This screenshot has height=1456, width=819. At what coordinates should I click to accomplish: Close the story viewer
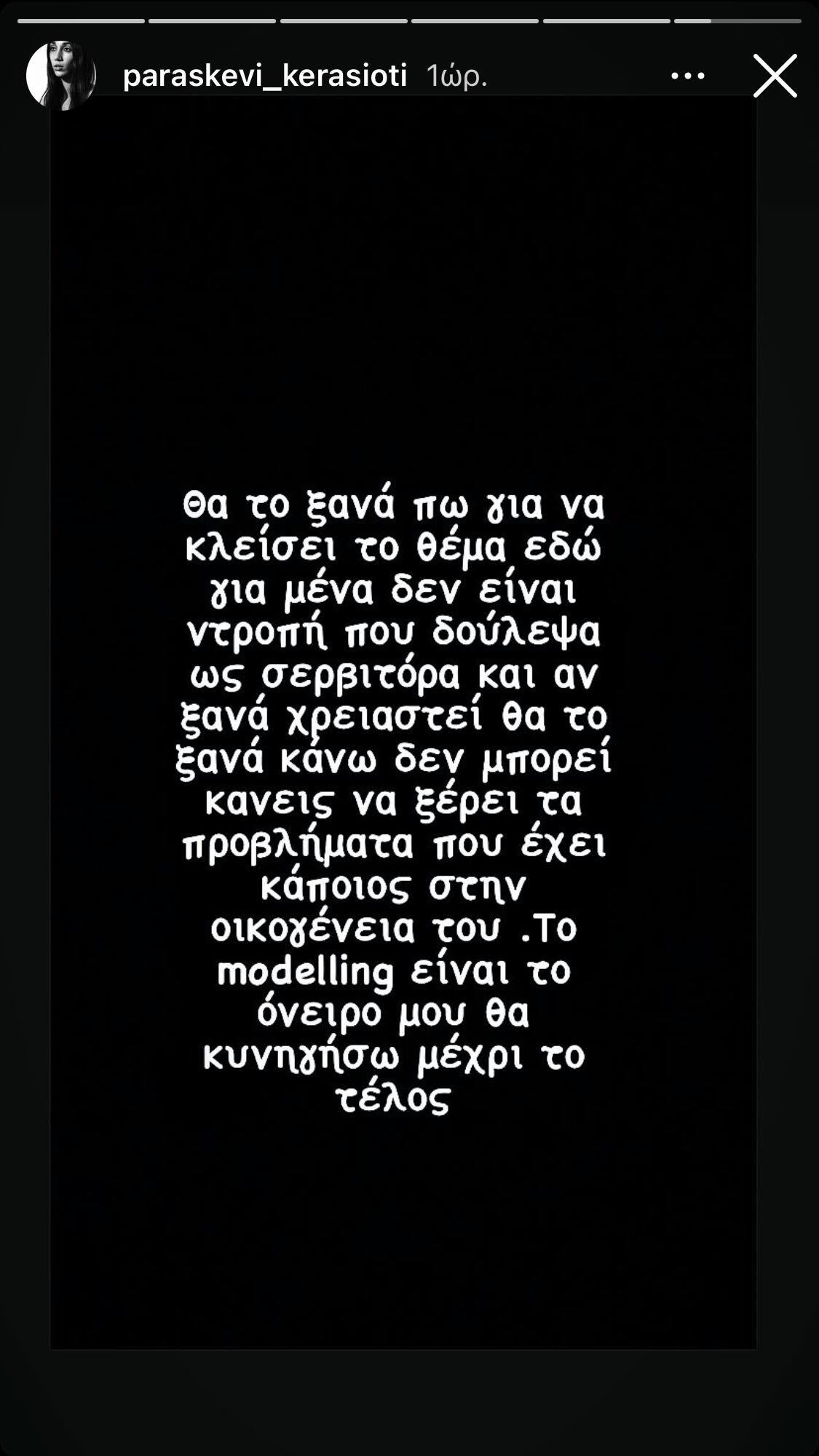775,76
